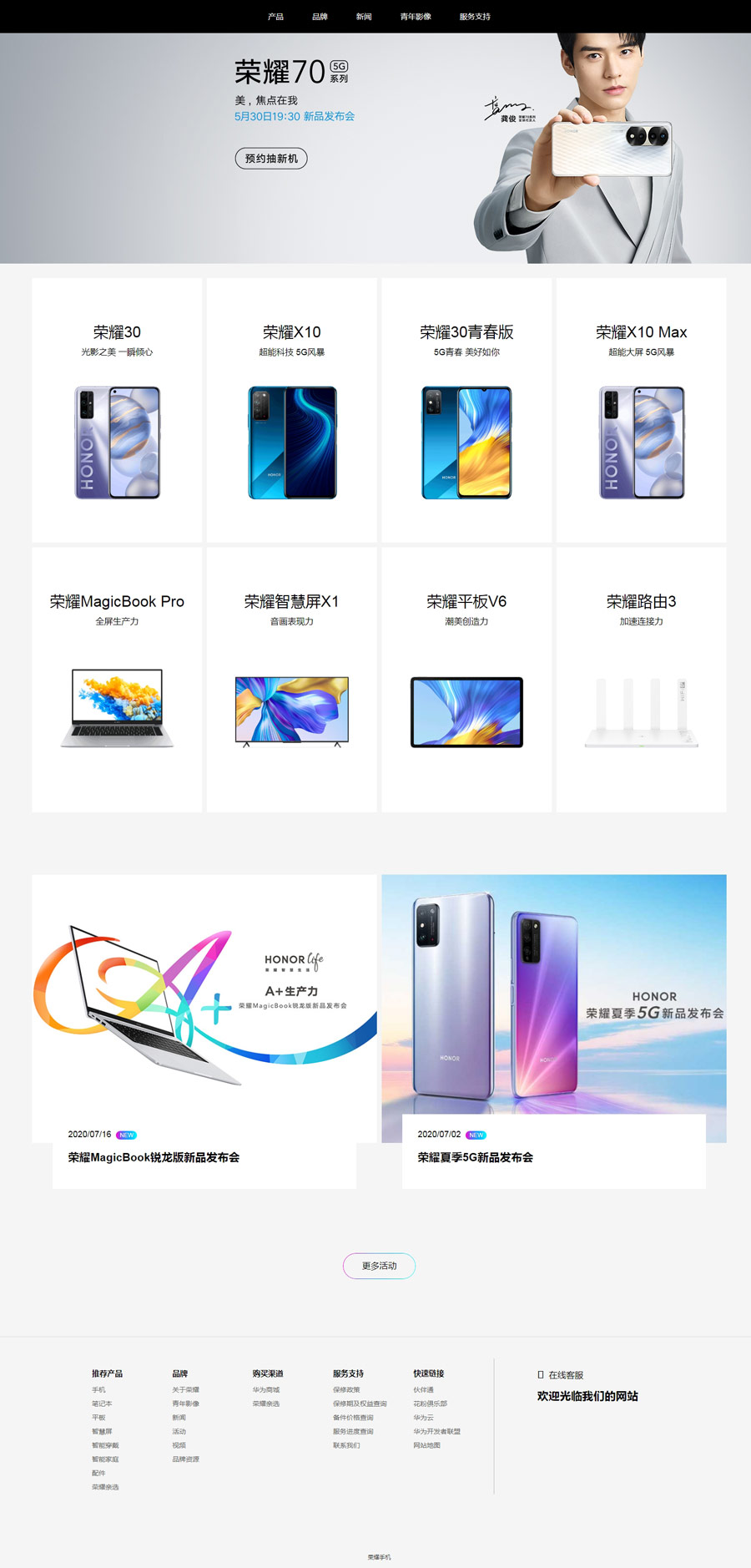Select the 荣耀X10 Max product card
The image size is (751, 1568).
coord(641,410)
